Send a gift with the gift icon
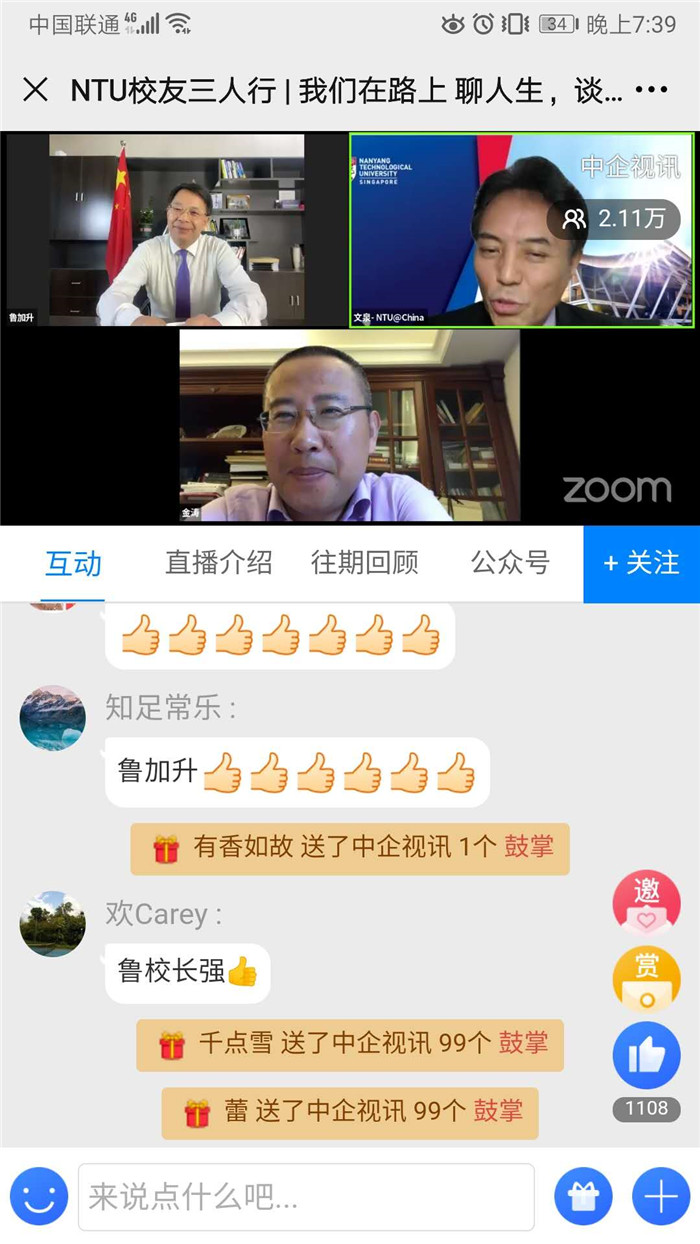 click(x=583, y=1197)
